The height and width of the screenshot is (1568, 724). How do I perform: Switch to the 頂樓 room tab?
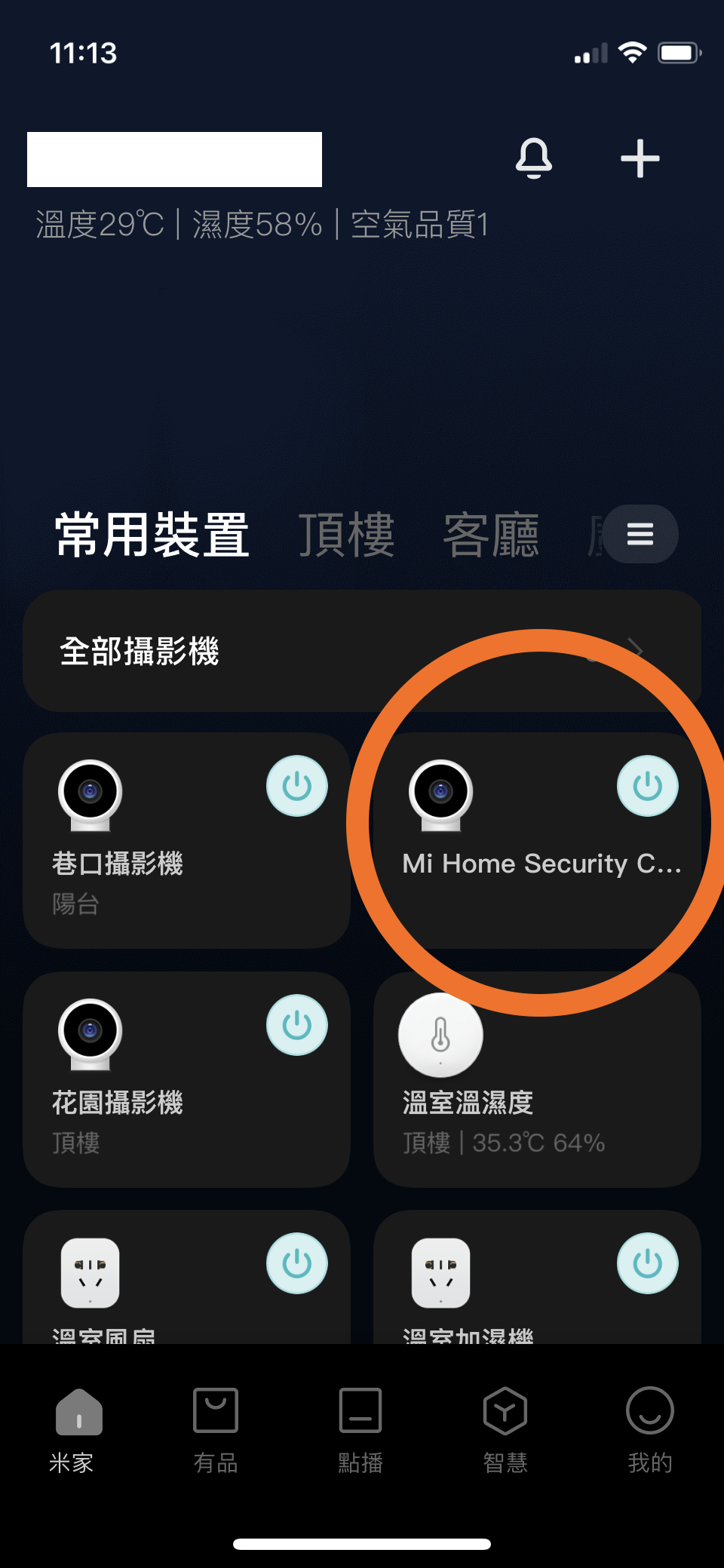pyautogui.click(x=346, y=535)
